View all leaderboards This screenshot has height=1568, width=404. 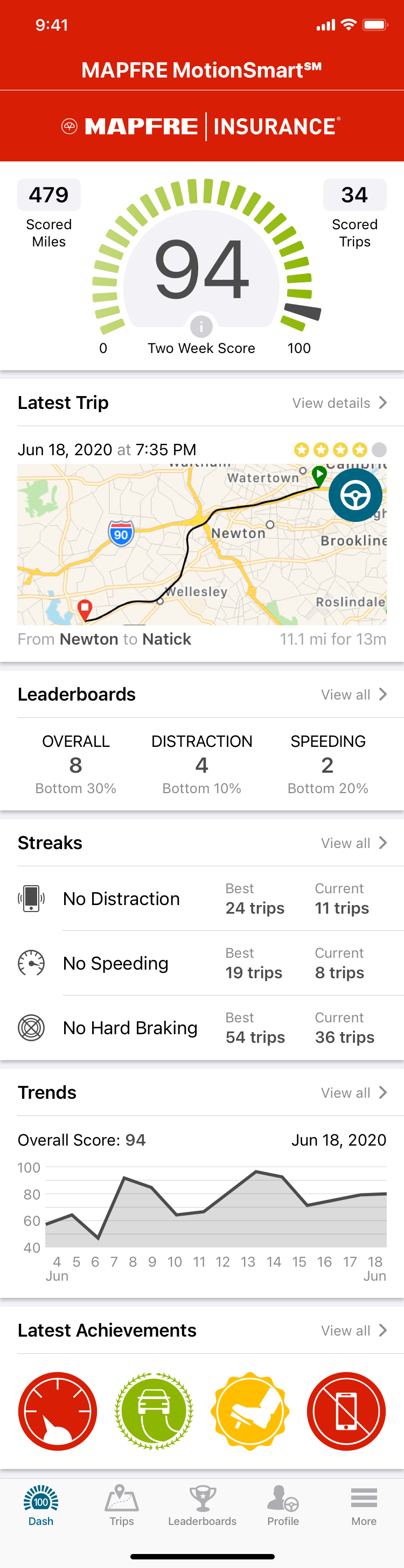[x=353, y=695]
